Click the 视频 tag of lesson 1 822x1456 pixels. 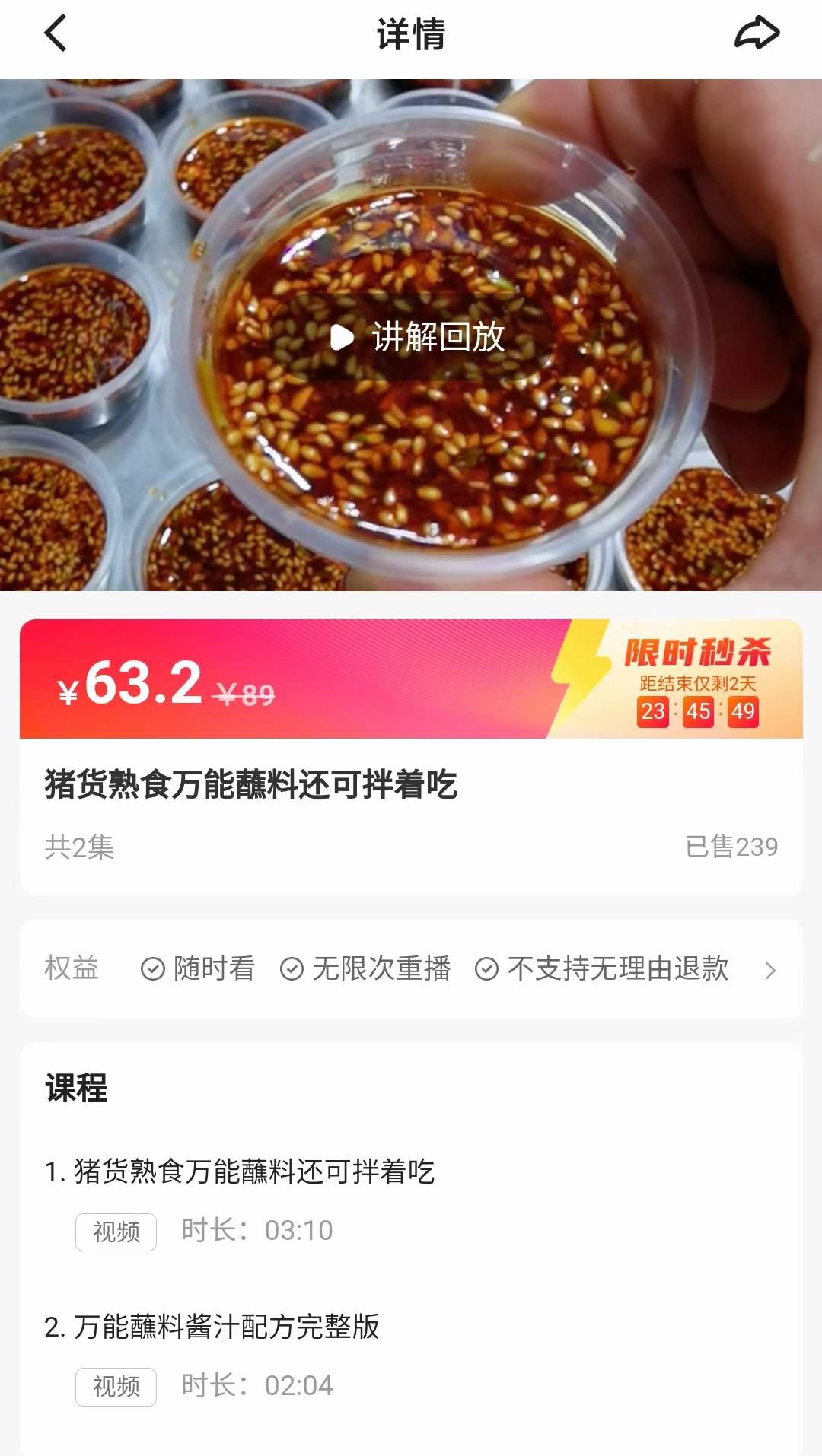116,1231
